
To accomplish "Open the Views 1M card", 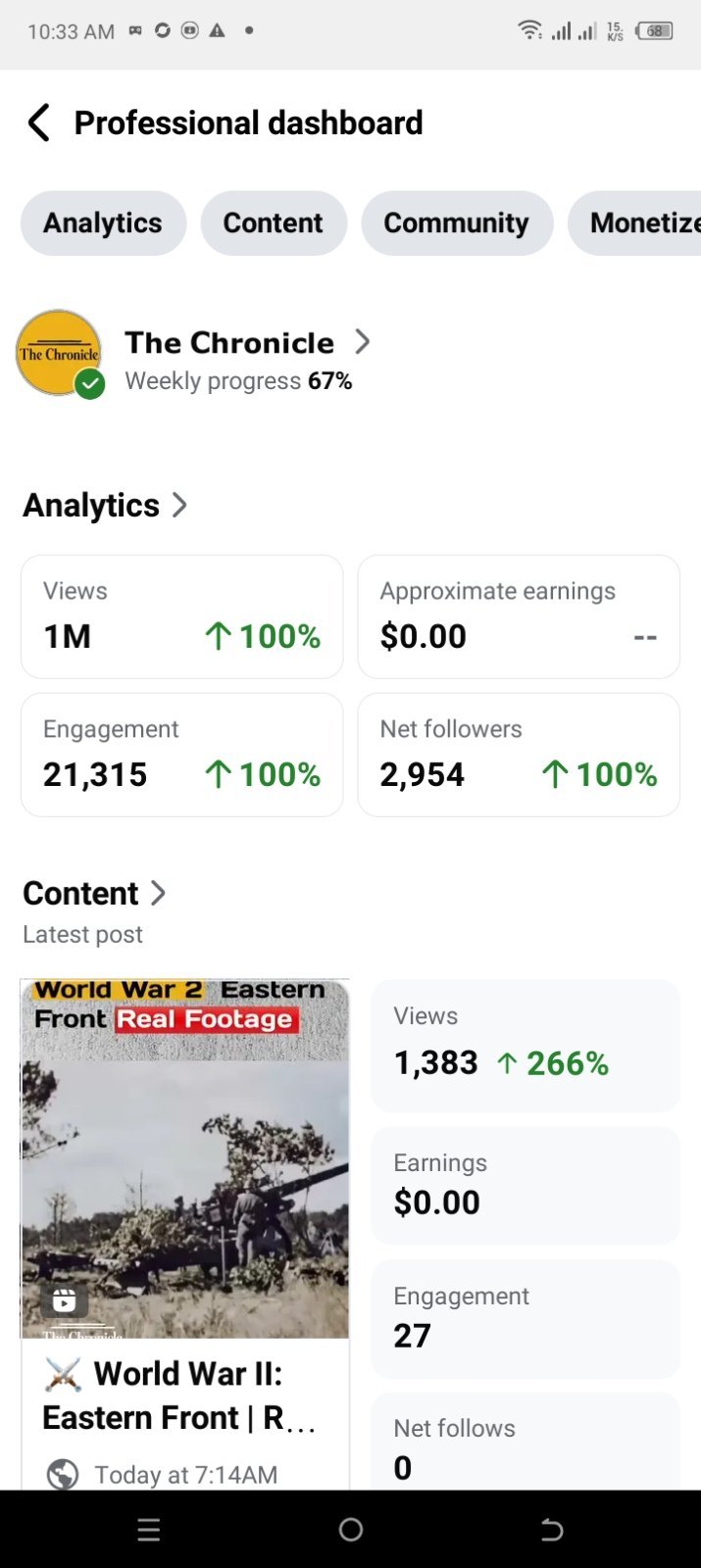I will tap(182, 616).
